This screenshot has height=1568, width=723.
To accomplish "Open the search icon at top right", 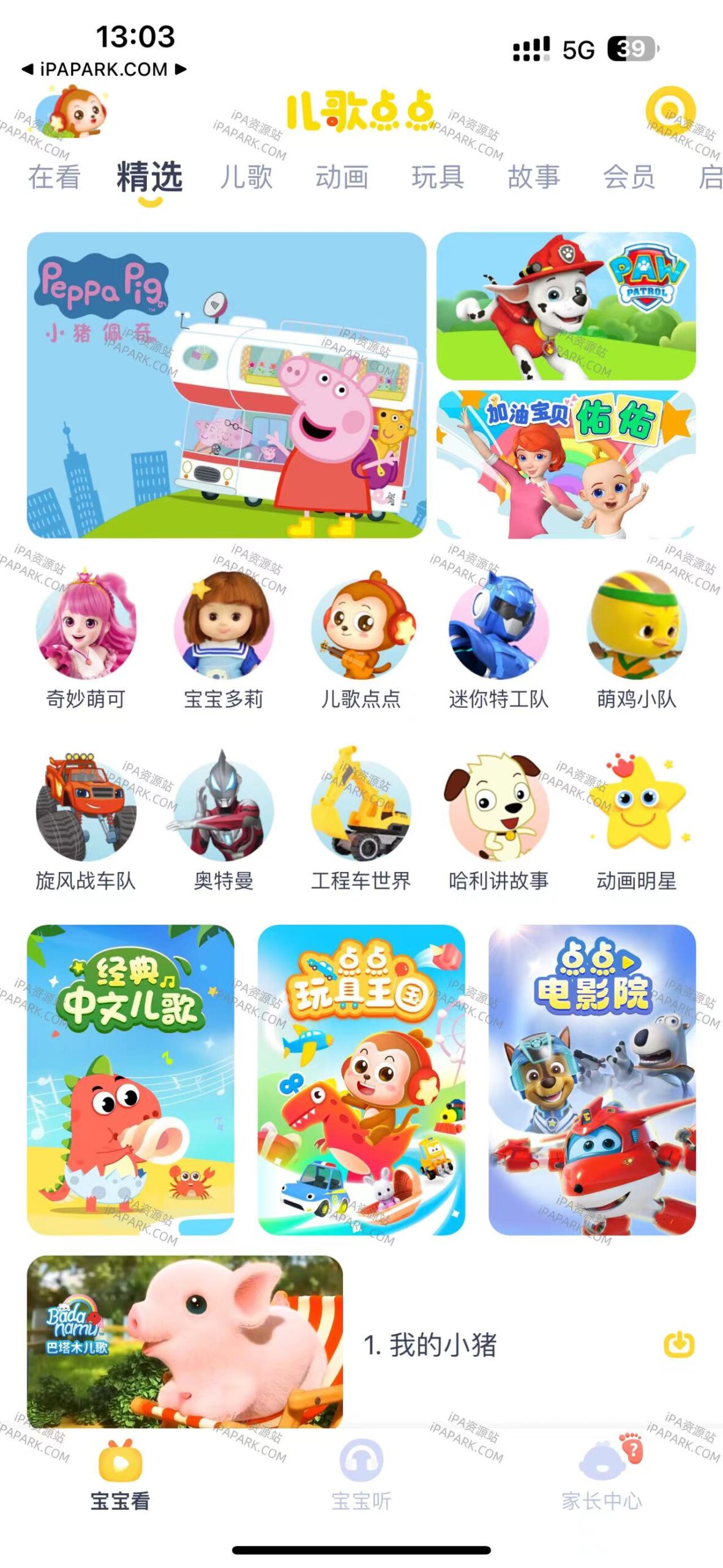I will pos(671,114).
